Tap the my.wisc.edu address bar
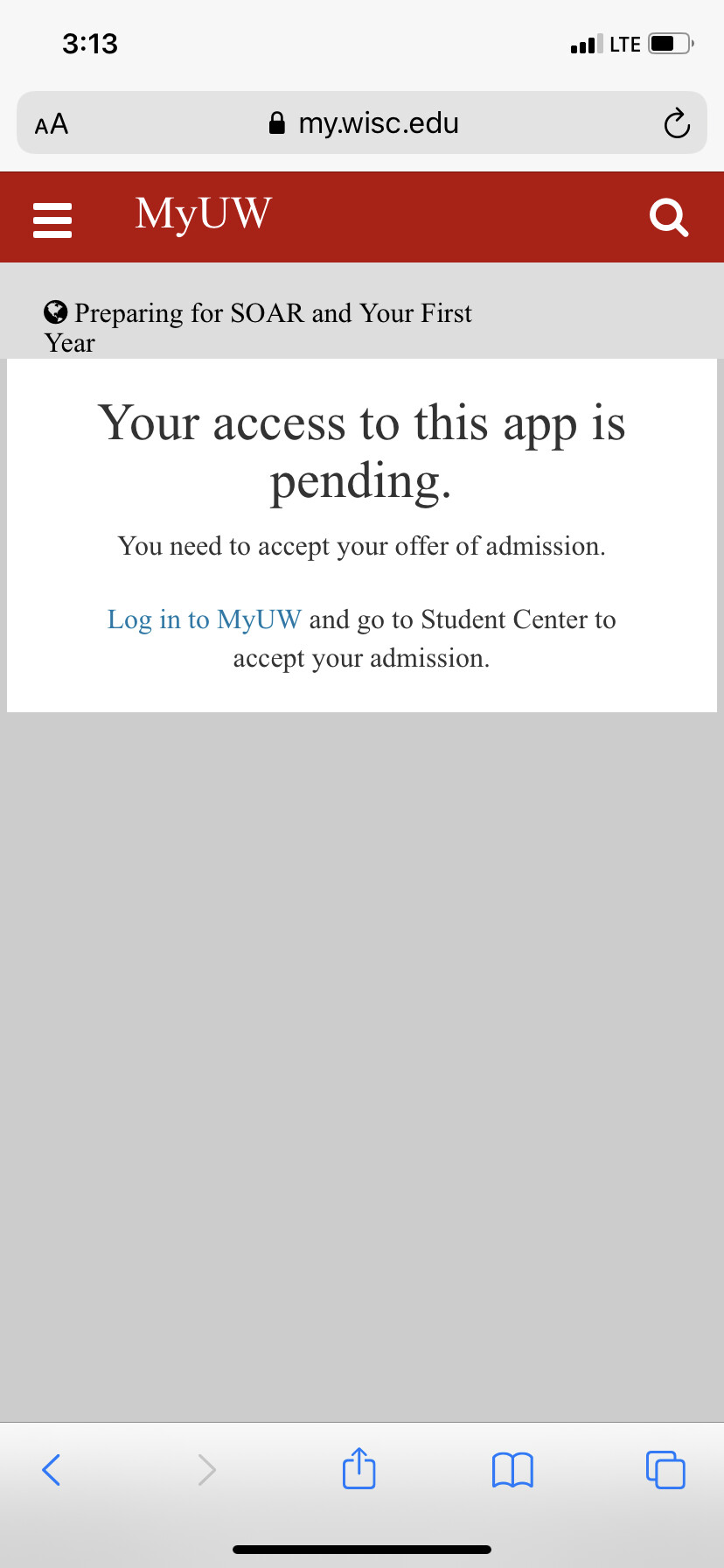724x1568 pixels. coord(362,123)
